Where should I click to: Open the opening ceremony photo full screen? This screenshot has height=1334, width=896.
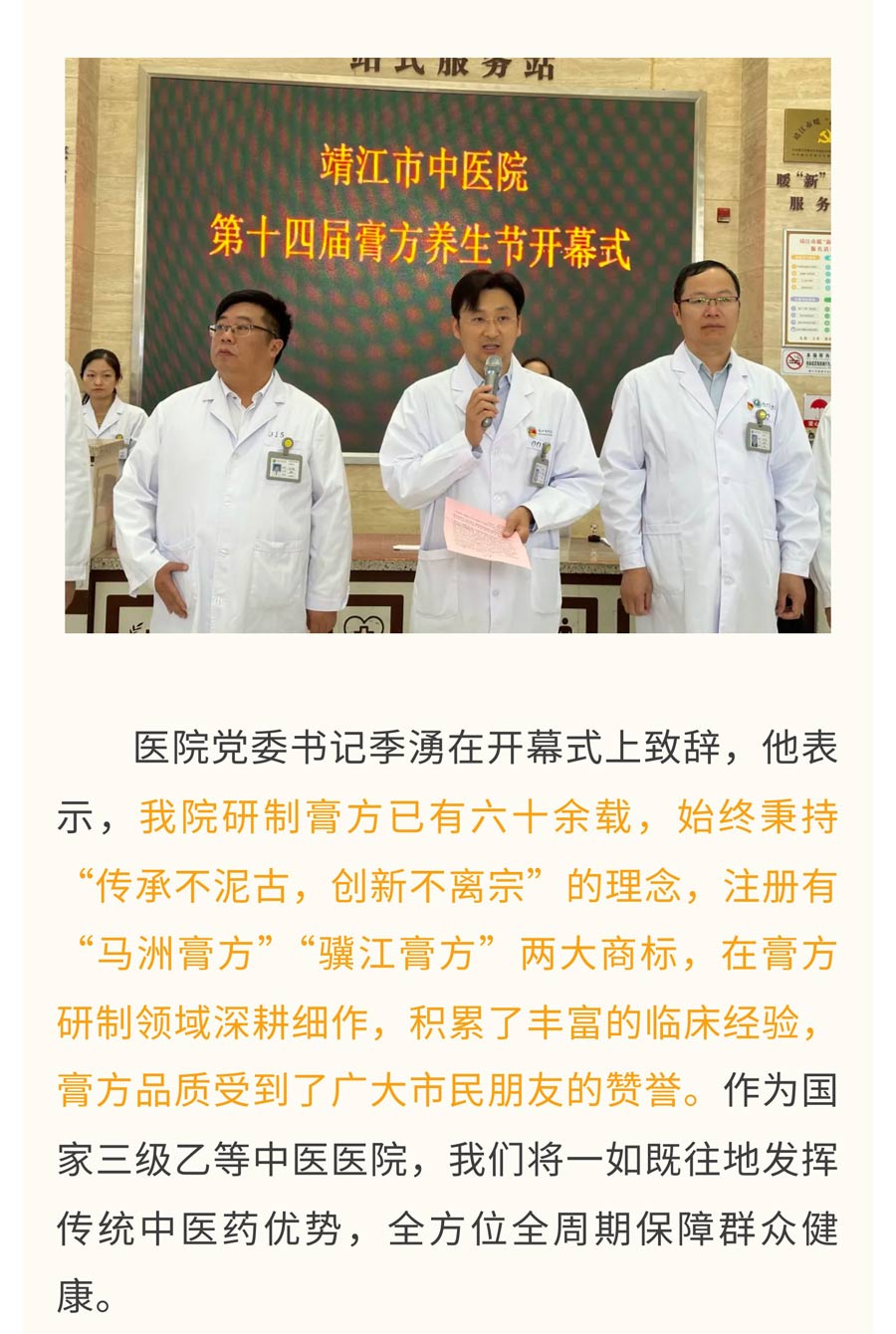(x=448, y=344)
